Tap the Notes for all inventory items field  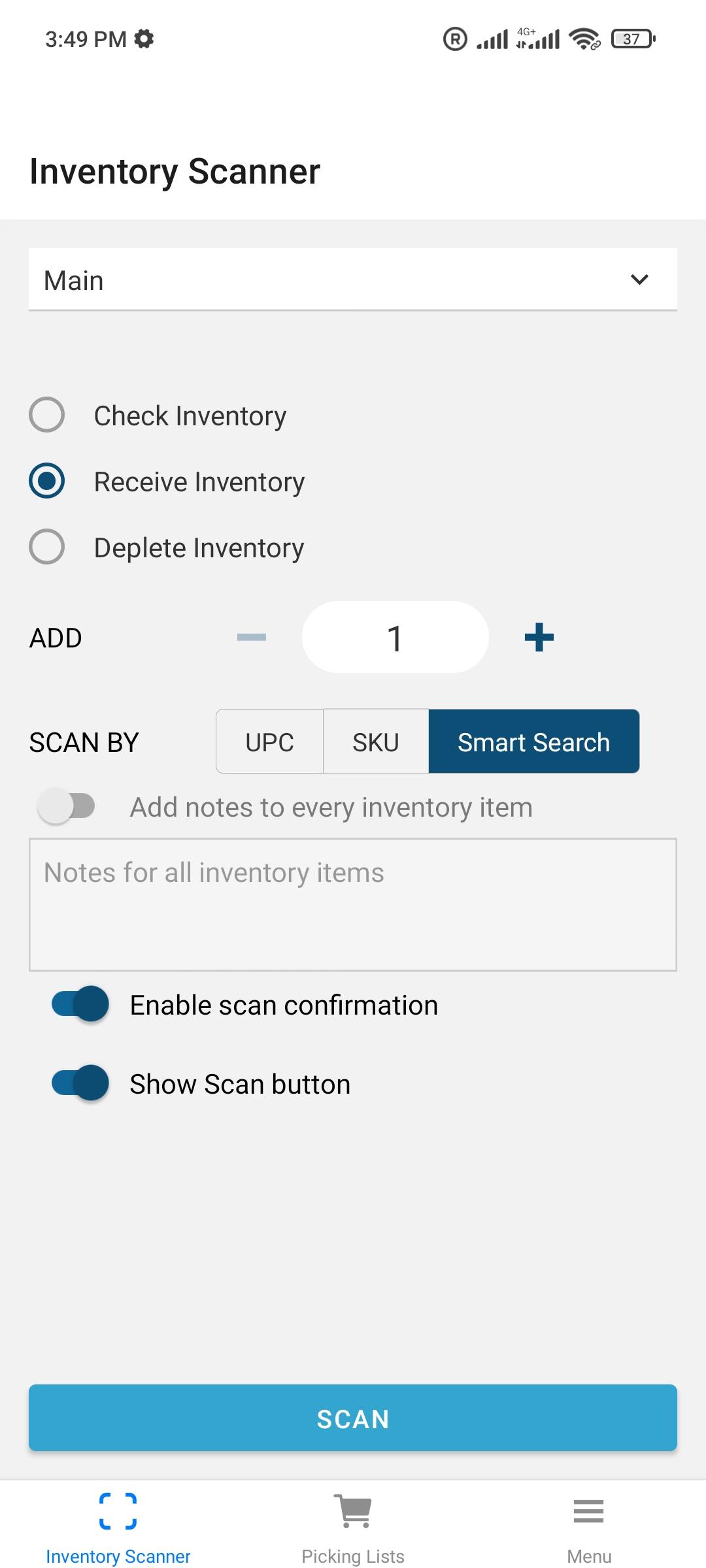[x=352, y=905]
